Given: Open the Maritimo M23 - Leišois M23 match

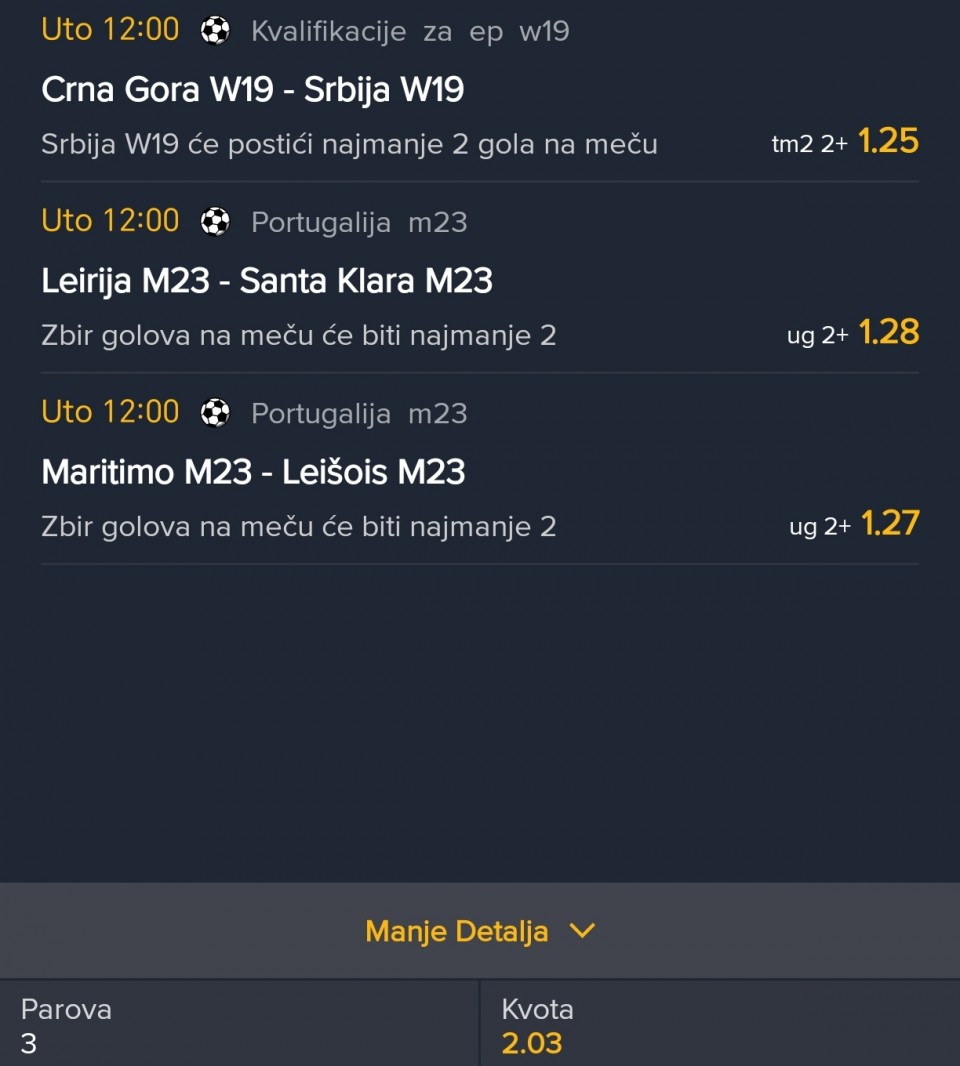Looking at the screenshot, I should point(253,473).
